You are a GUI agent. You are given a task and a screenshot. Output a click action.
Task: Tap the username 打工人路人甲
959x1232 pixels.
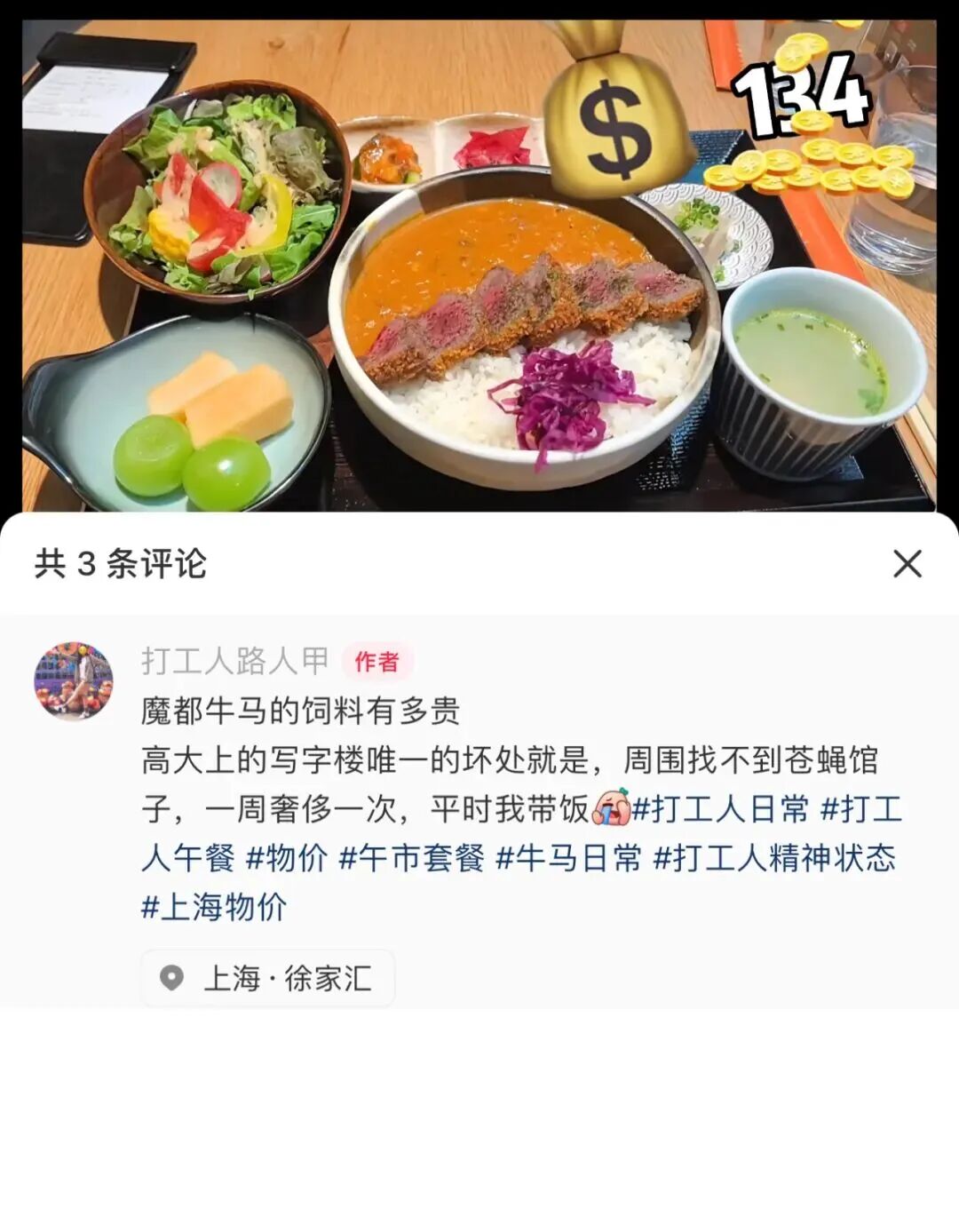(x=234, y=661)
